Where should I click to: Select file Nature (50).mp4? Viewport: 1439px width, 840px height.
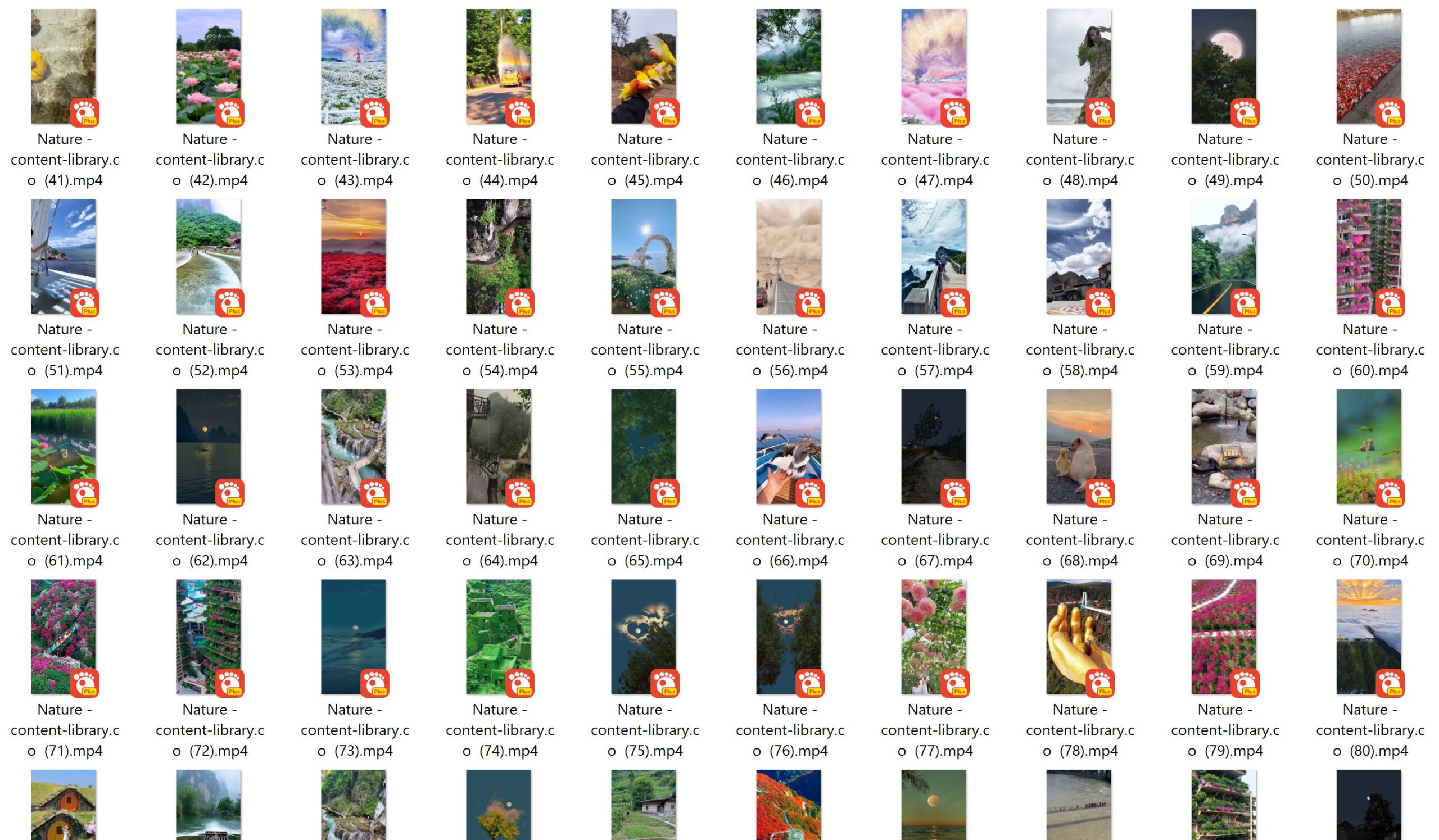click(1369, 66)
